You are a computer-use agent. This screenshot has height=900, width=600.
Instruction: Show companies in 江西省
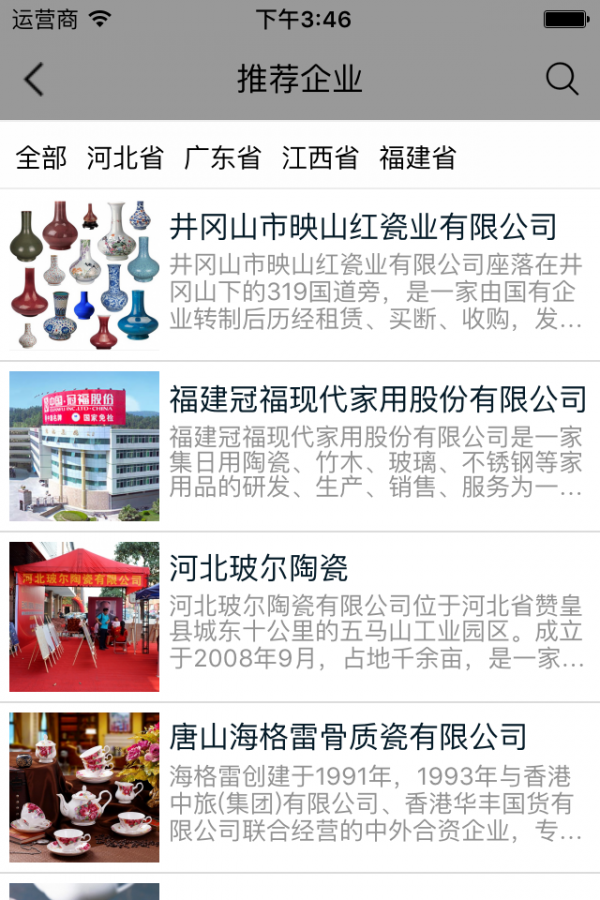coord(320,157)
